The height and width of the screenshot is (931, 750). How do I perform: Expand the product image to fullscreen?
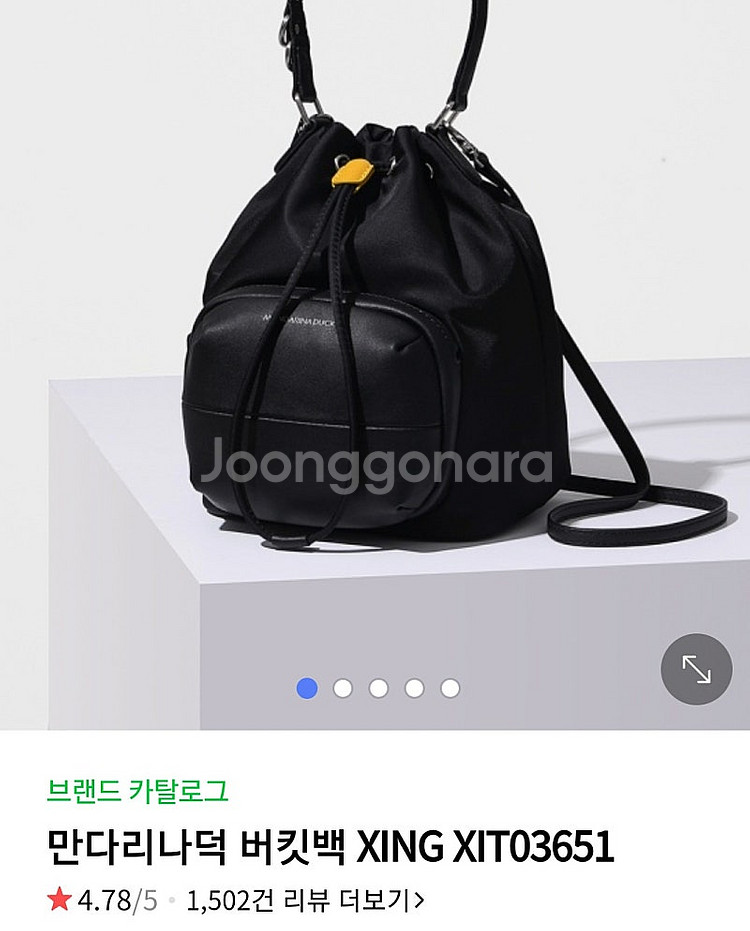(x=696, y=669)
